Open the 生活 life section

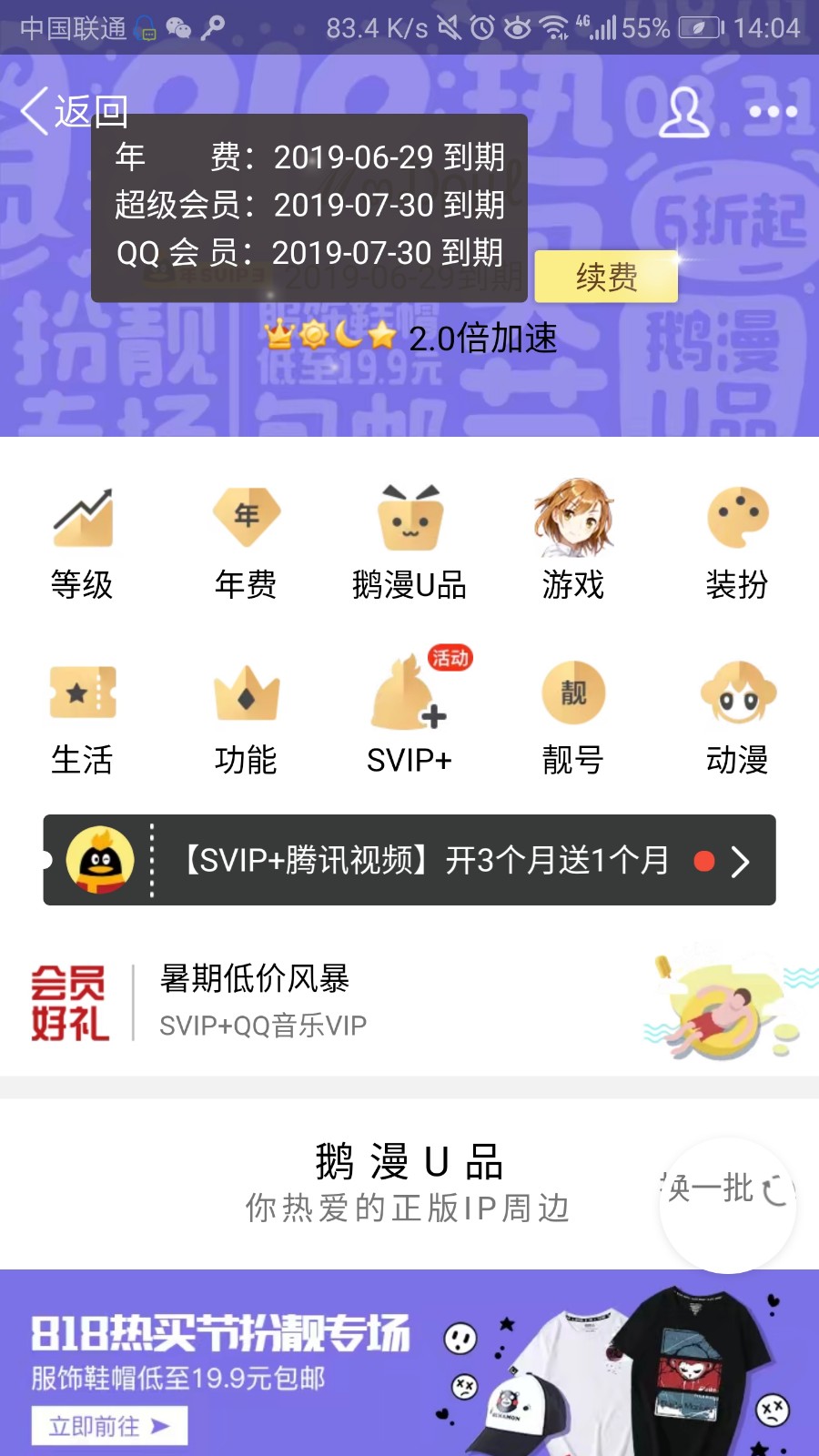82,719
